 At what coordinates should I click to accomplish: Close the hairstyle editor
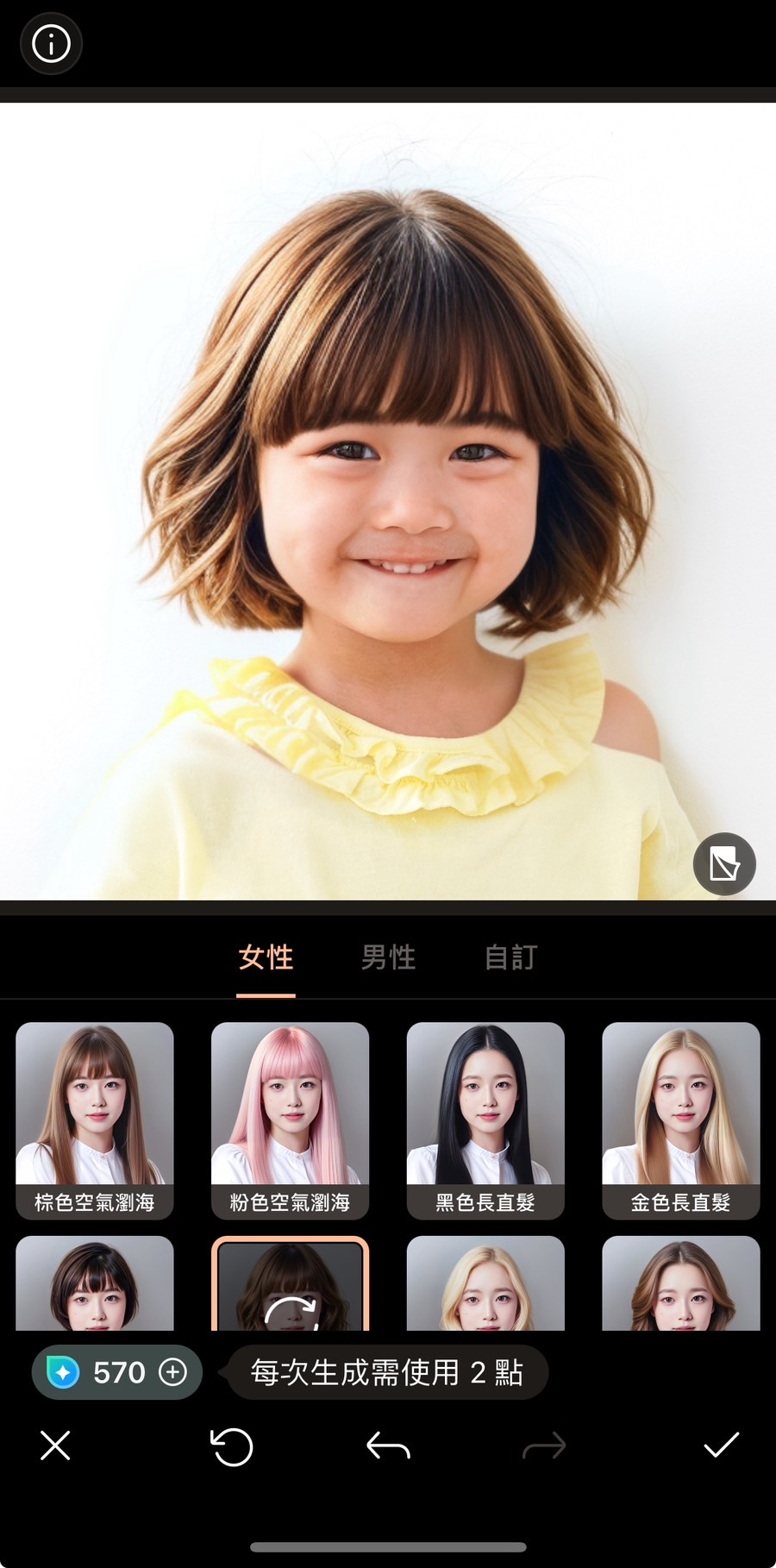55,1445
